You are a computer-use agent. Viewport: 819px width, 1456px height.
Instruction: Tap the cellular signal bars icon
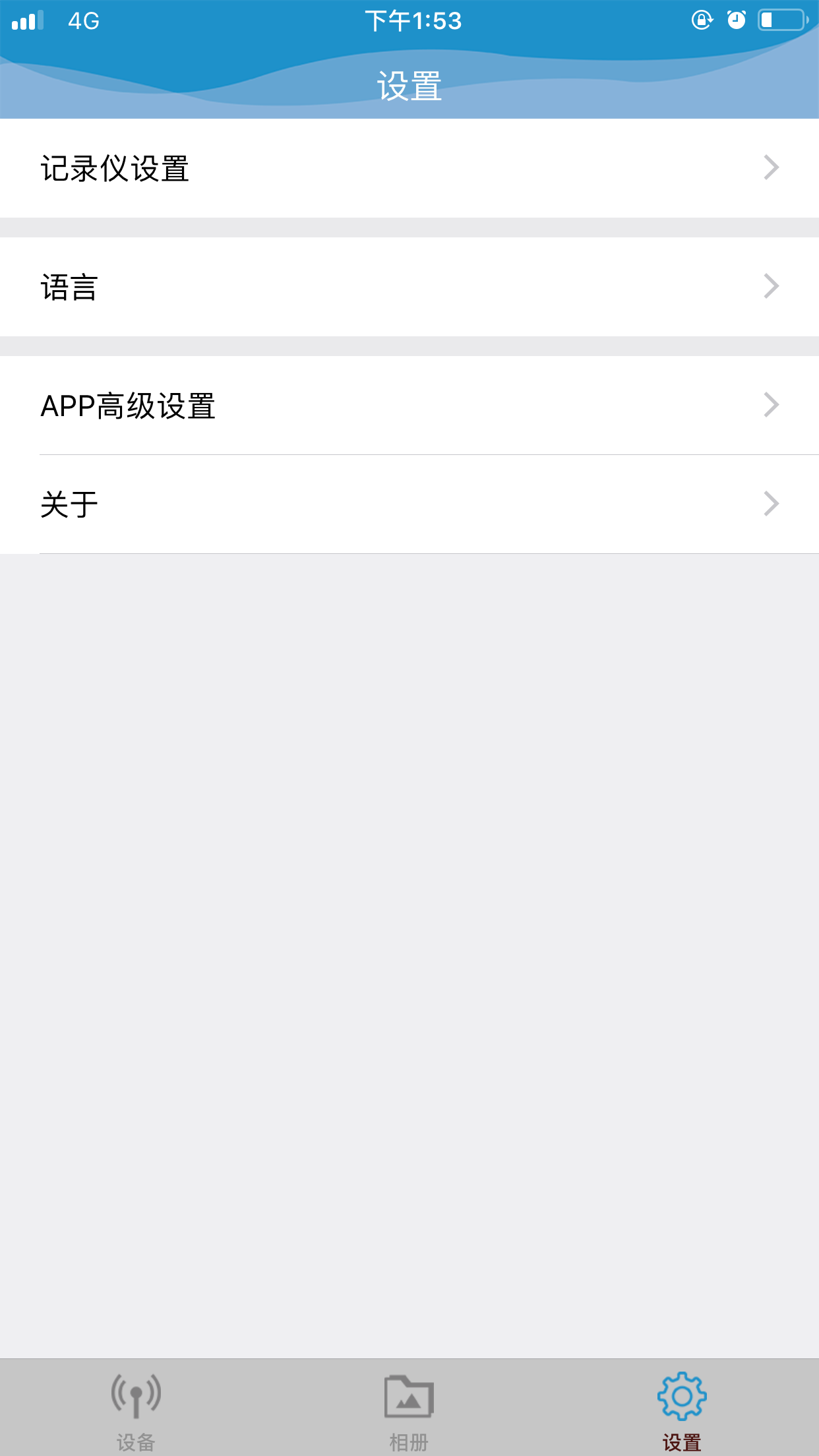pos(27,21)
